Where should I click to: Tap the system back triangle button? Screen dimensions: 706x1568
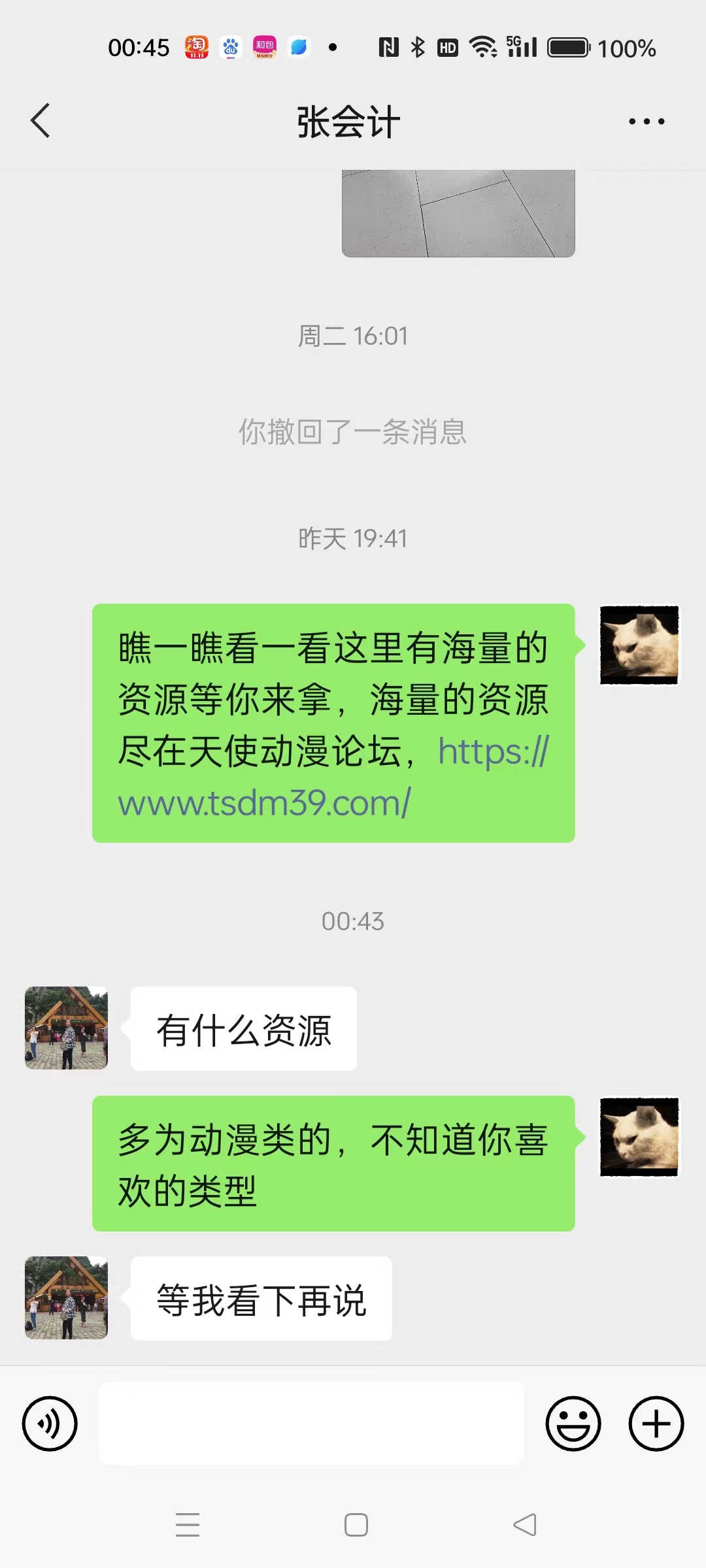(x=525, y=1525)
